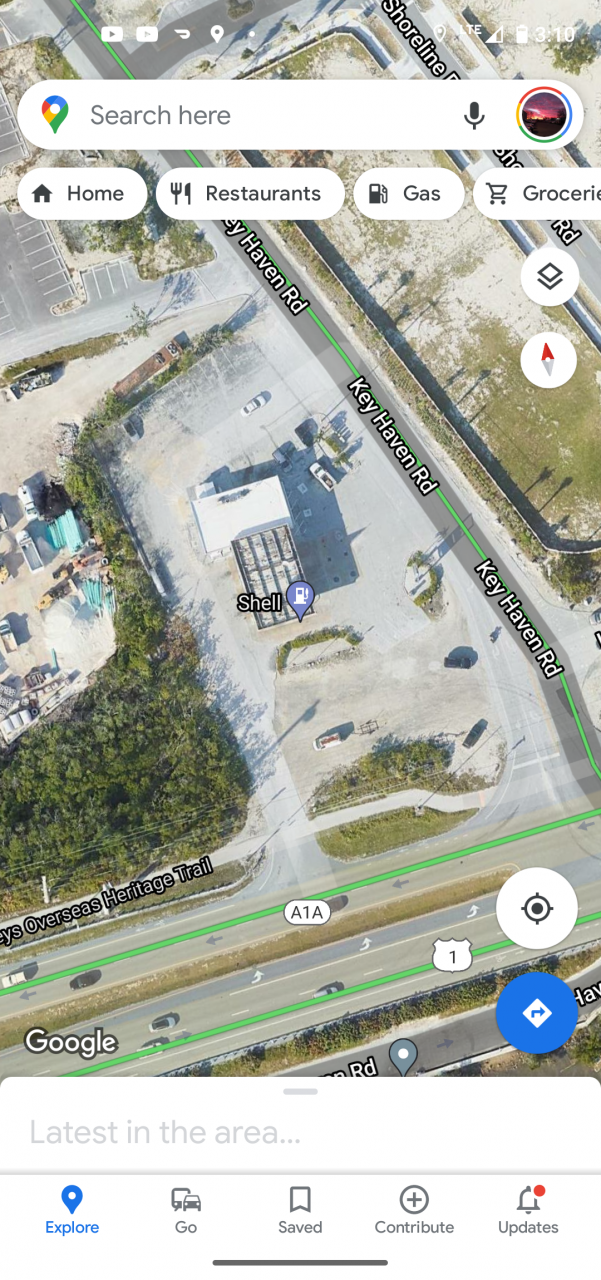Open directions with the blue arrow button
Viewport: 601px width, 1280px height.
[537, 1012]
